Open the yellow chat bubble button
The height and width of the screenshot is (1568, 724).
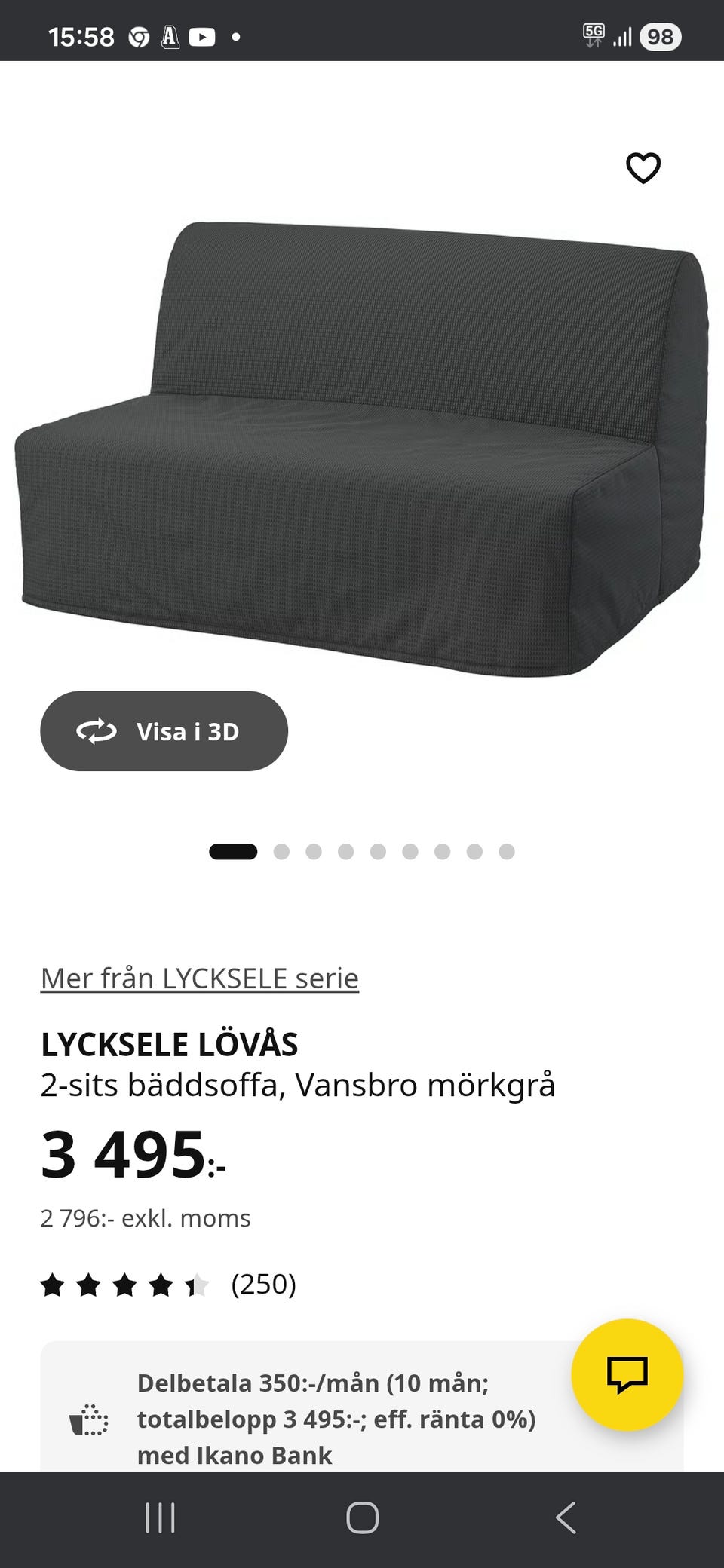click(627, 1374)
